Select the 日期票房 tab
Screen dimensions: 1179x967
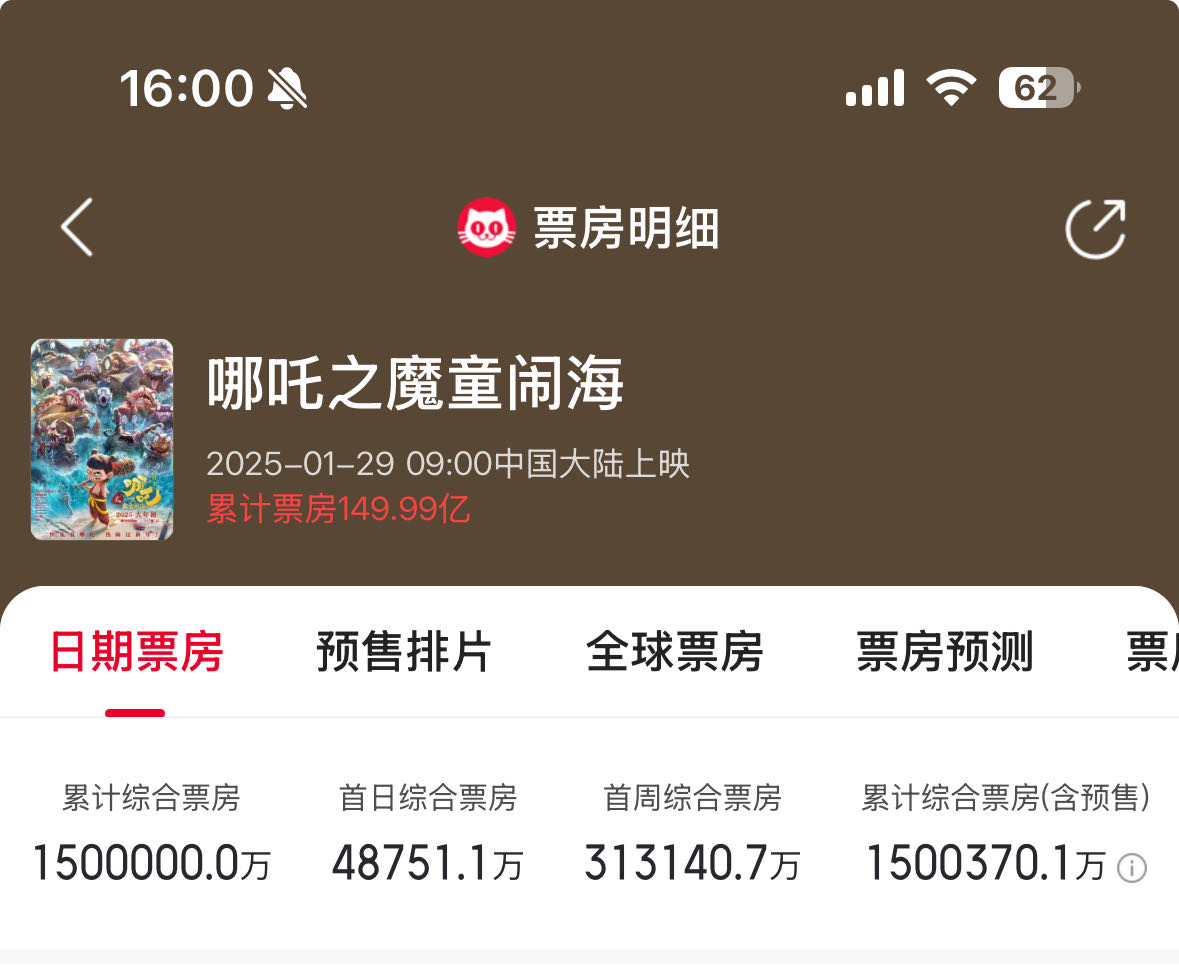(136, 652)
